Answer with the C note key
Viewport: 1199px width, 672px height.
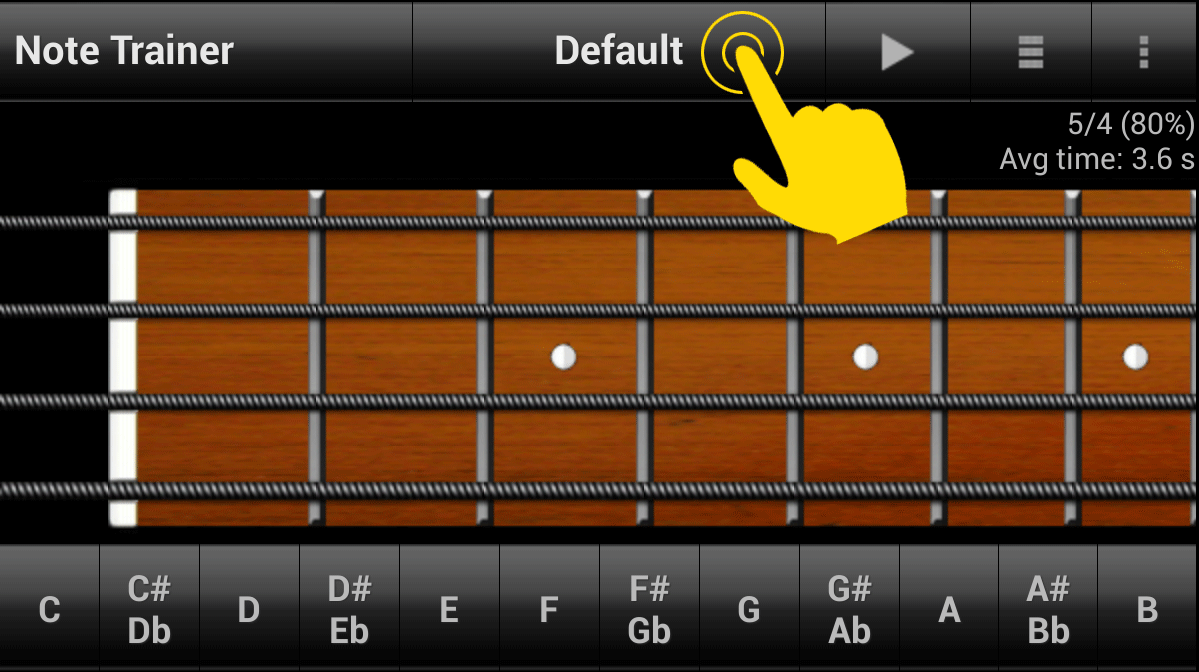pos(49,609)
